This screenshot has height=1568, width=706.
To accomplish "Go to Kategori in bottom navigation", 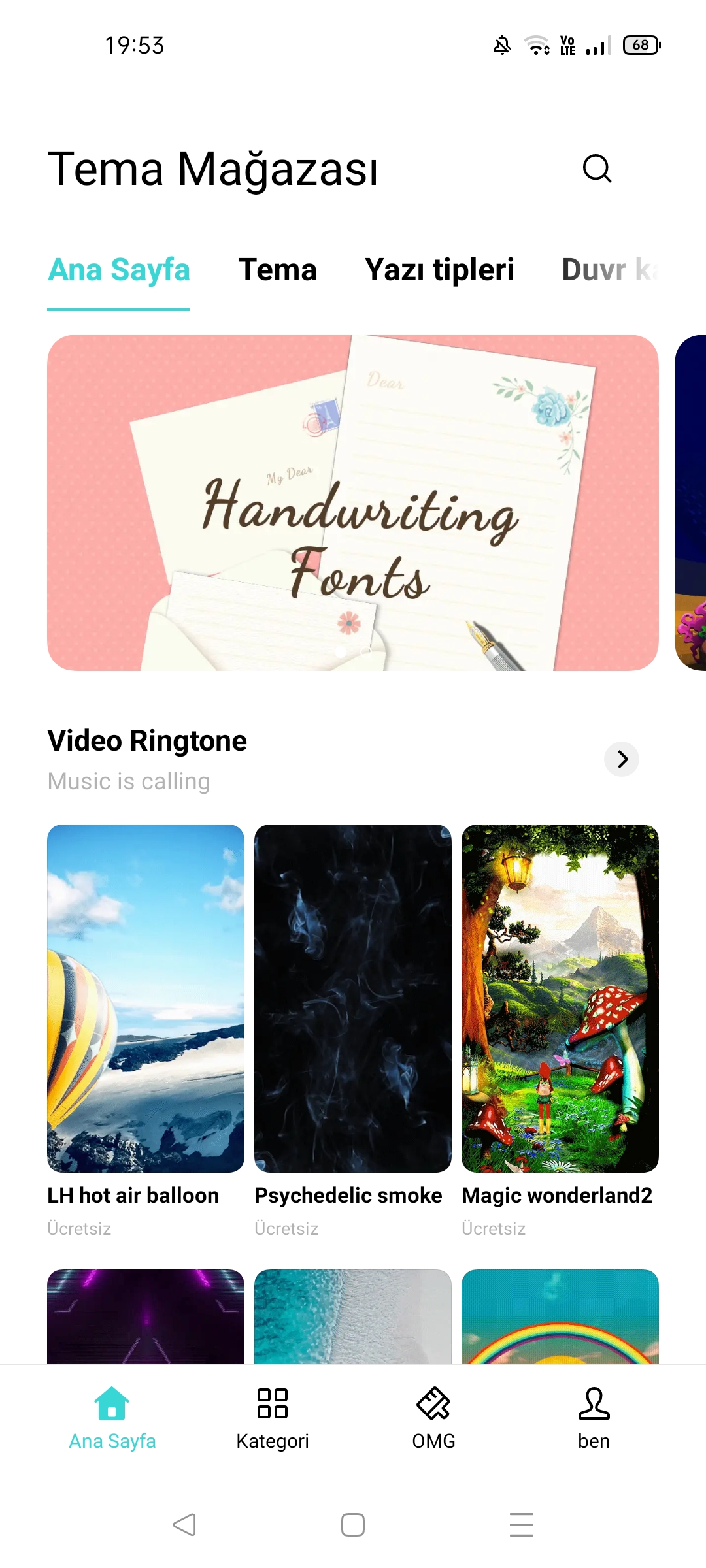I will pyautogui.click(x=273, y=1418).
